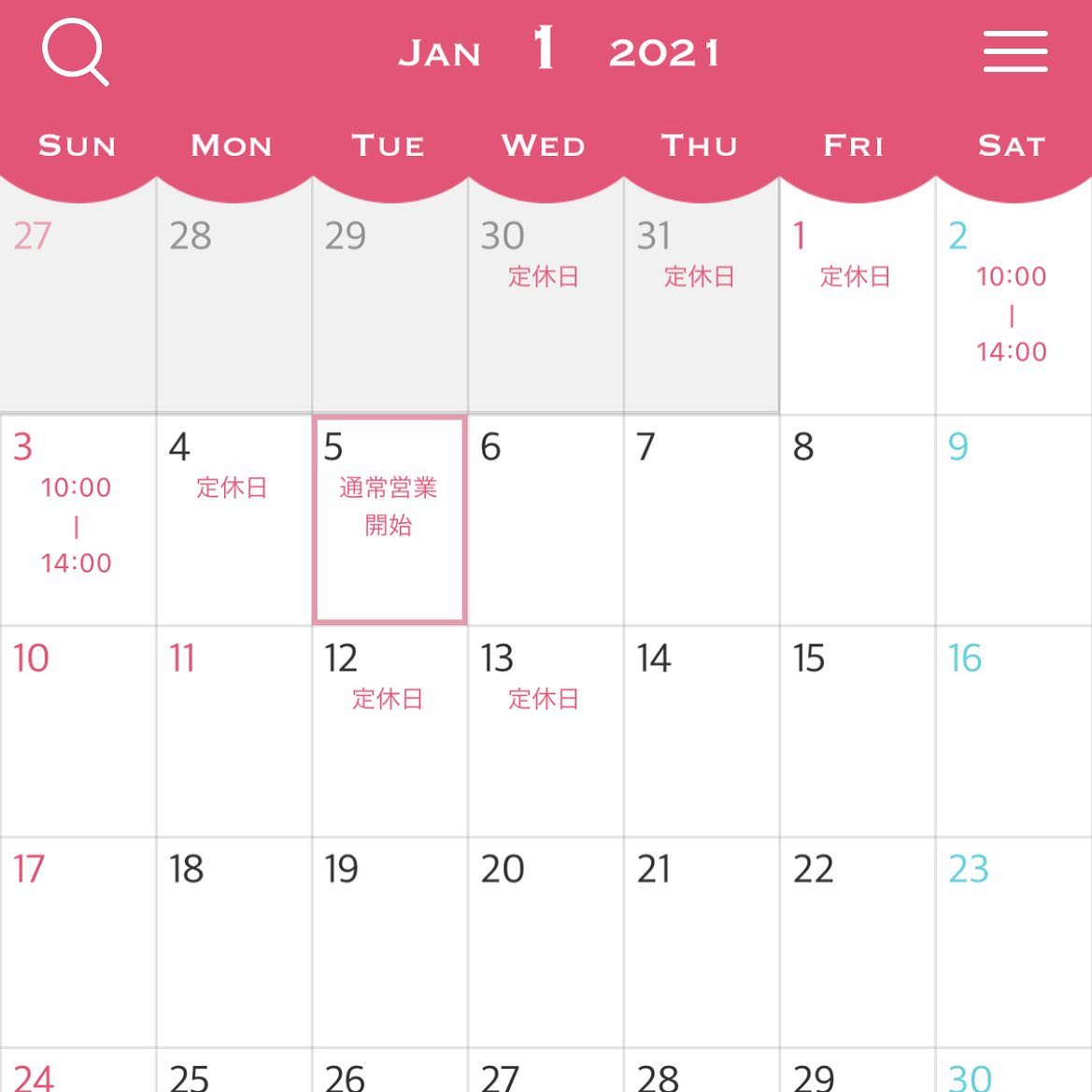This screenshot has height=1092, width=1092.
Task: Select Monday January 18
Action: click(234, 942)
